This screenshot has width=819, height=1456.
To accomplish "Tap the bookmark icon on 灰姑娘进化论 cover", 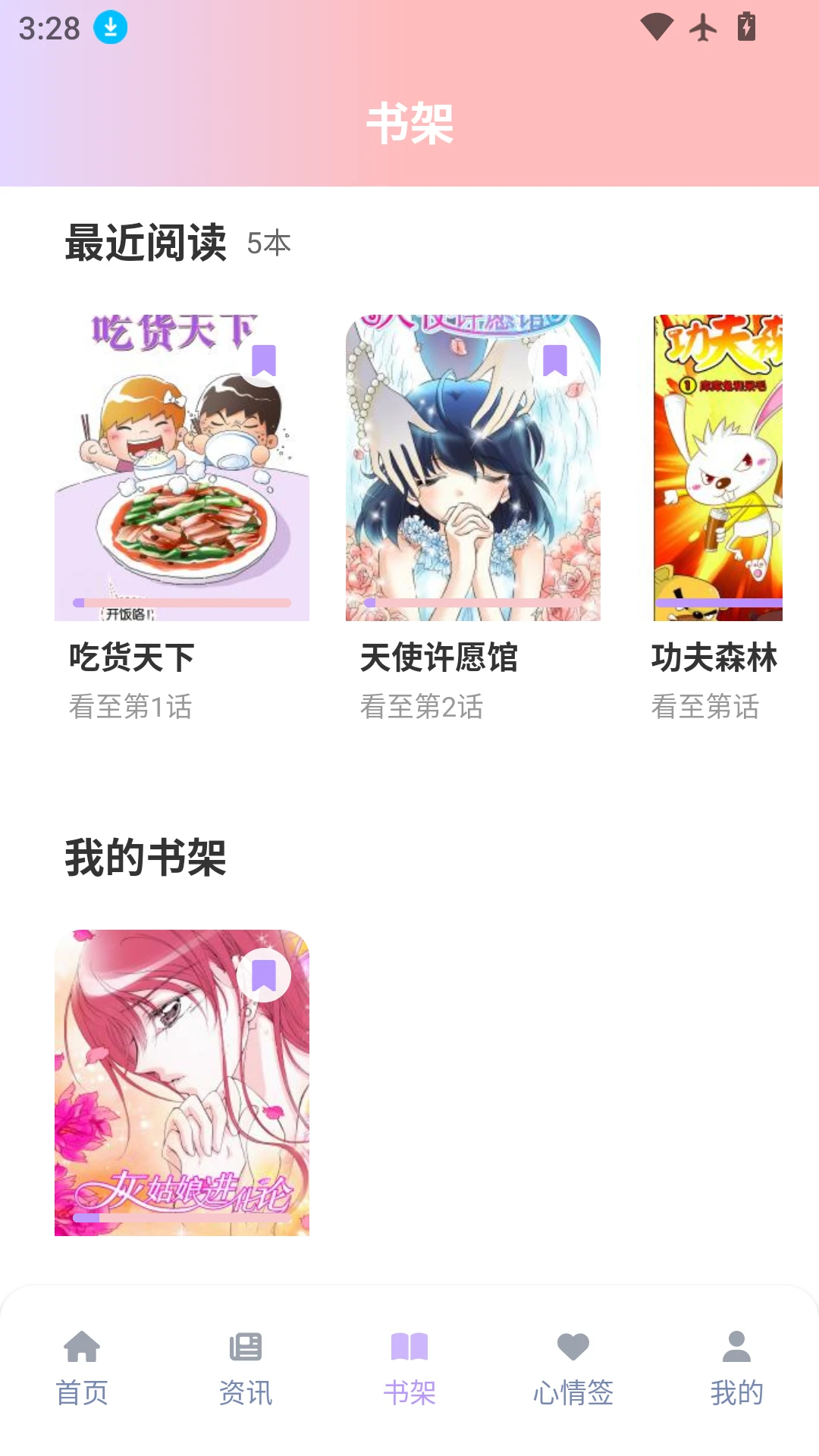I will click(264, 977).
